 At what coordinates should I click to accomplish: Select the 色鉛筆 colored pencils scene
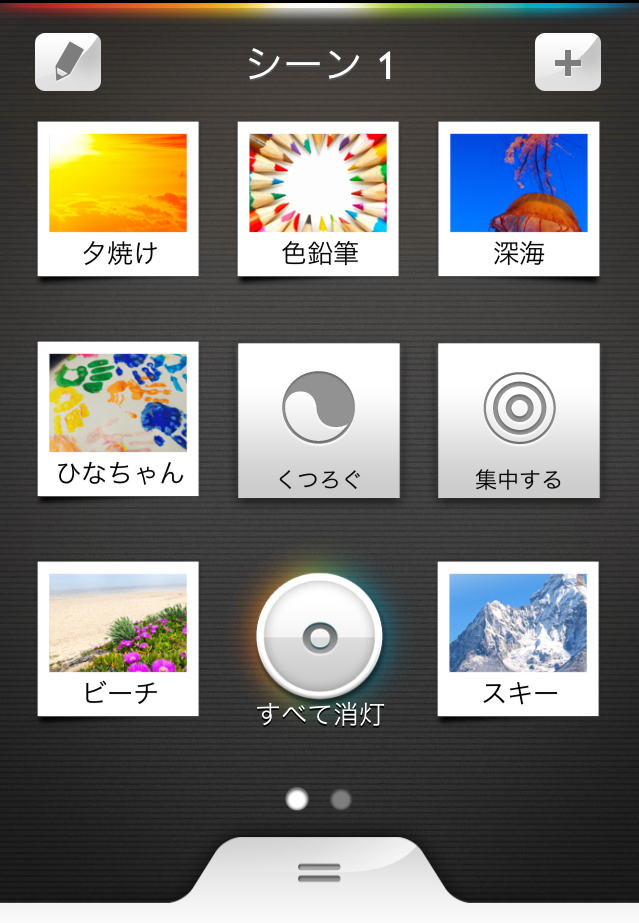coord(318,198)
